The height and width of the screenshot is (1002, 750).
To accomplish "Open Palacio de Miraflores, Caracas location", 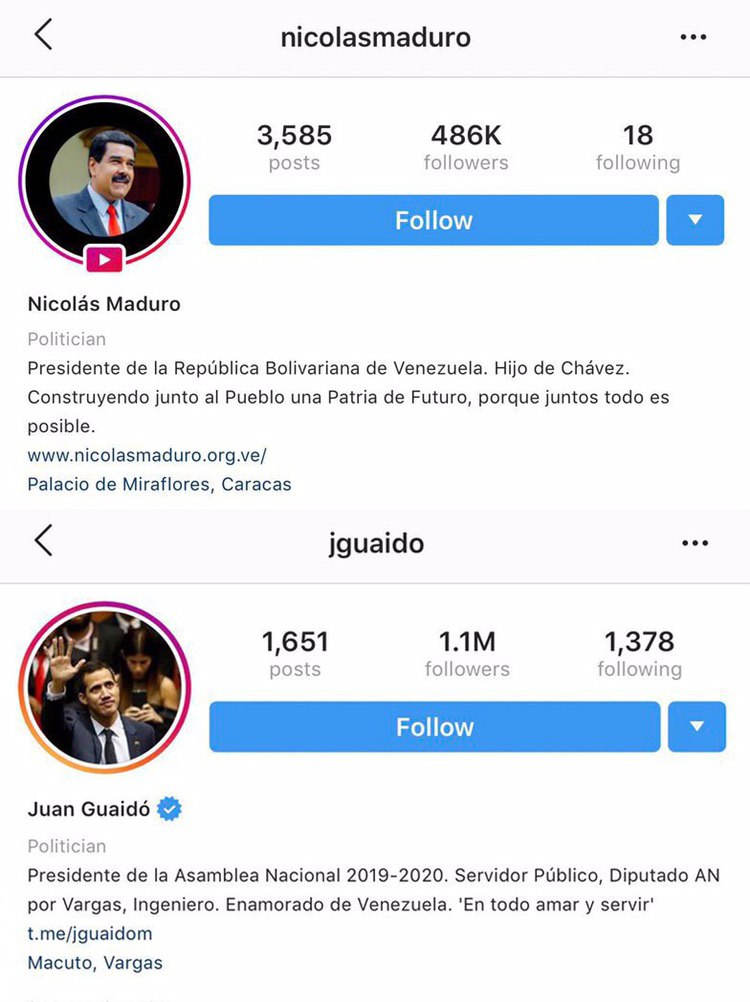I will pyautogui.click(x=159, y=484).
